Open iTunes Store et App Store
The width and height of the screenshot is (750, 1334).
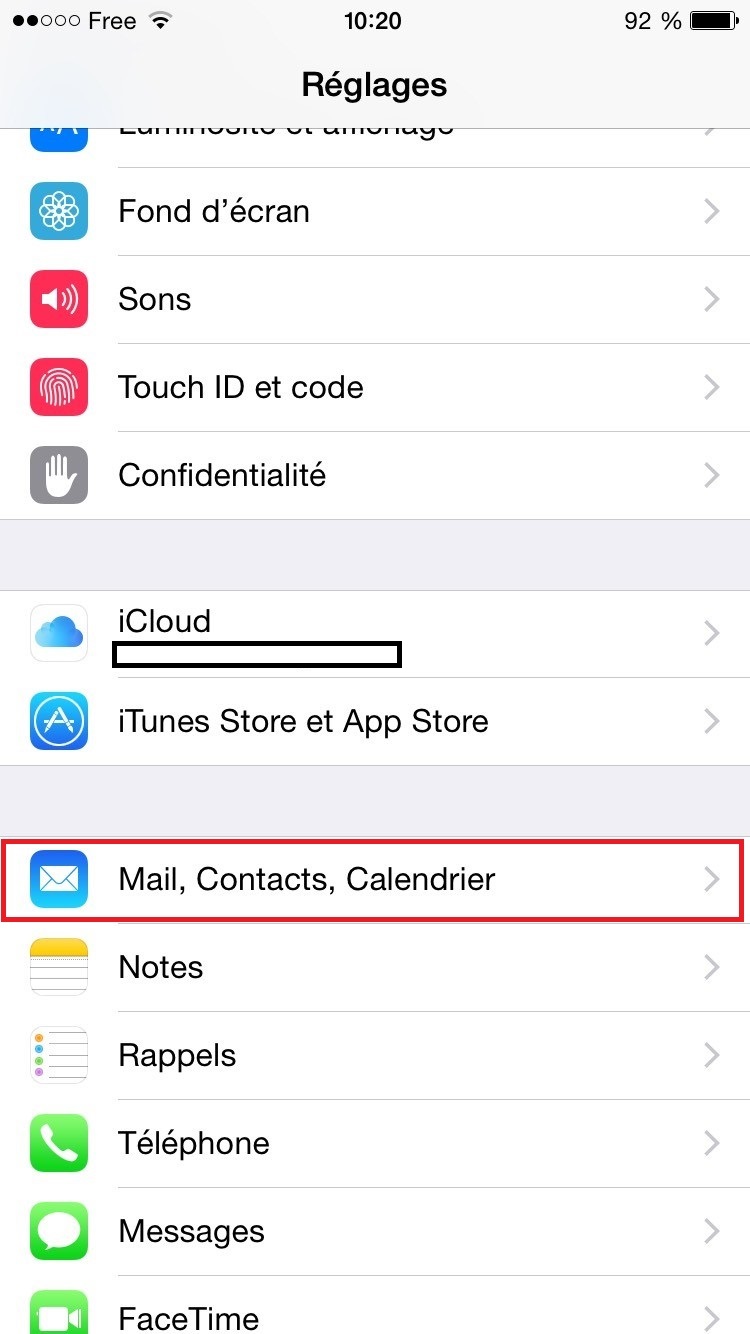tap(374, 721)
